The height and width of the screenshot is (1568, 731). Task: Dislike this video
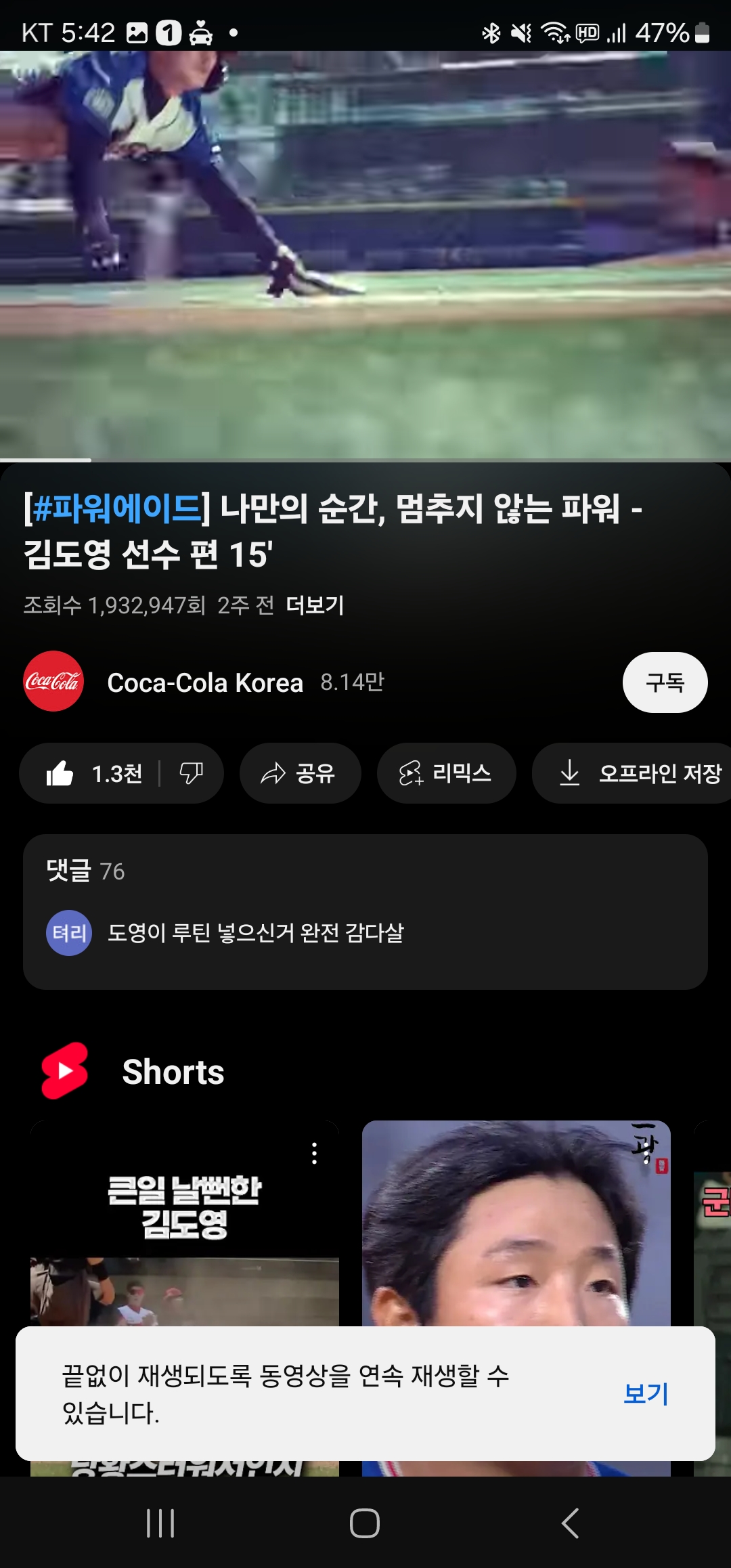191,773
